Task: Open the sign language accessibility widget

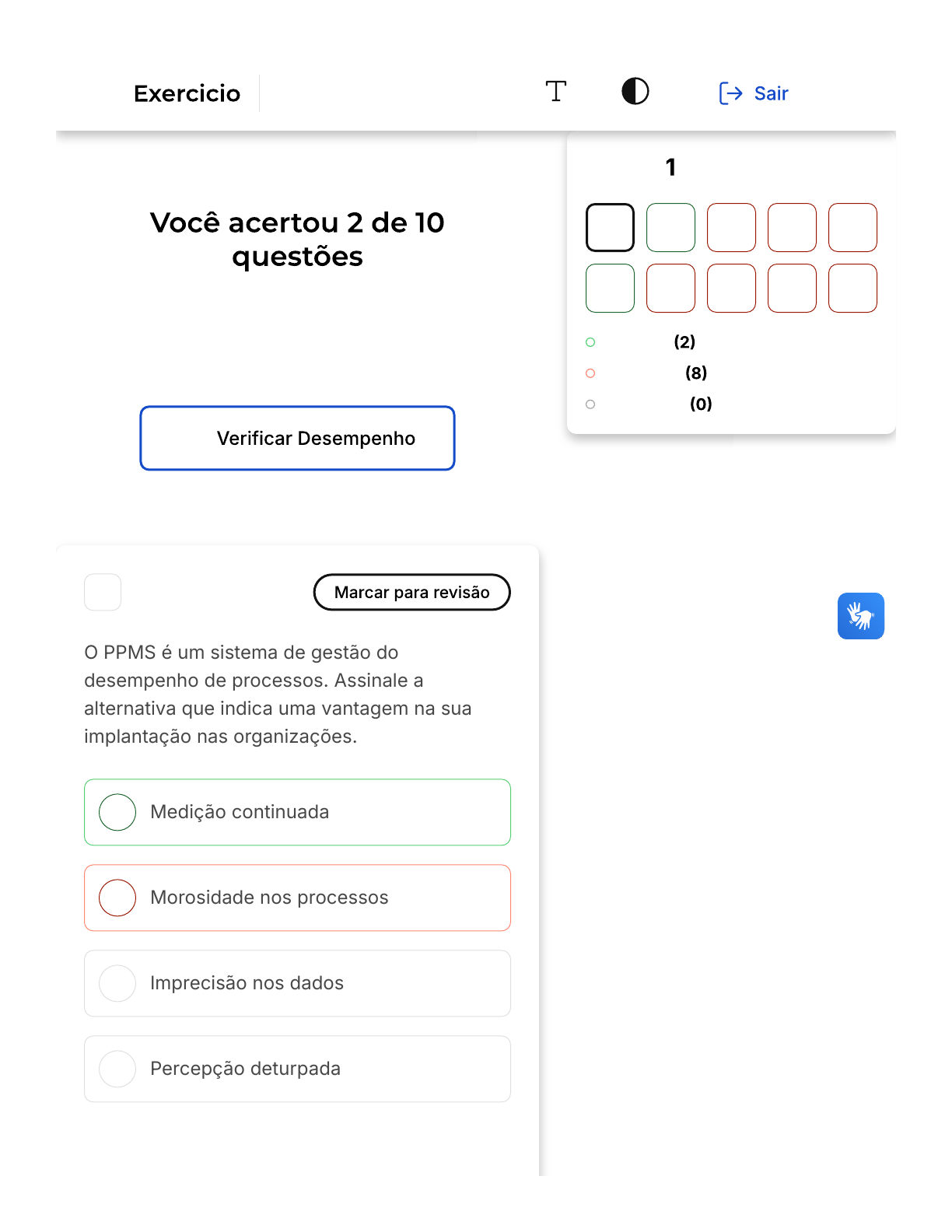Action: 860,616
